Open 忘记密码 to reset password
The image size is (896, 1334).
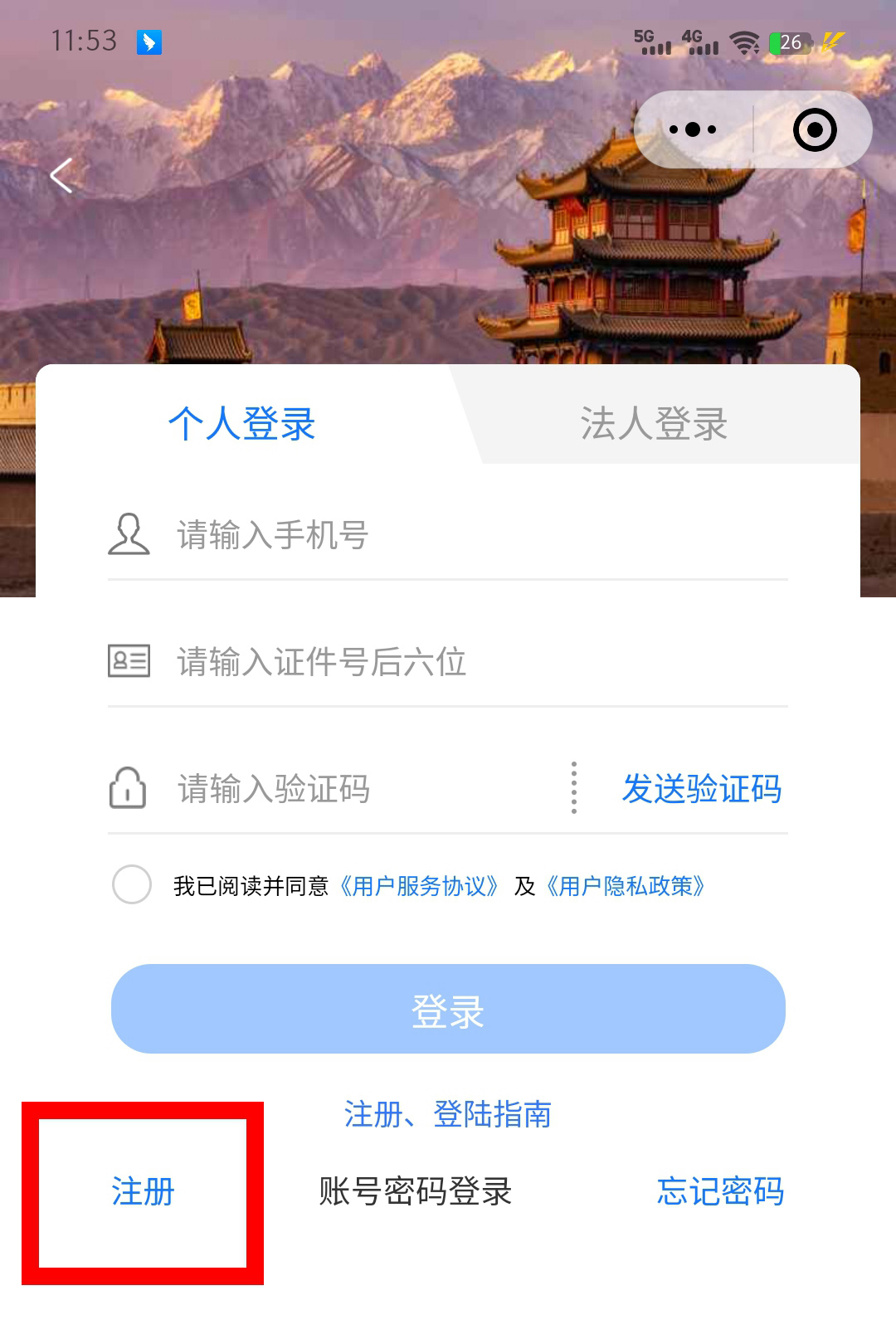click(720, 1191)
